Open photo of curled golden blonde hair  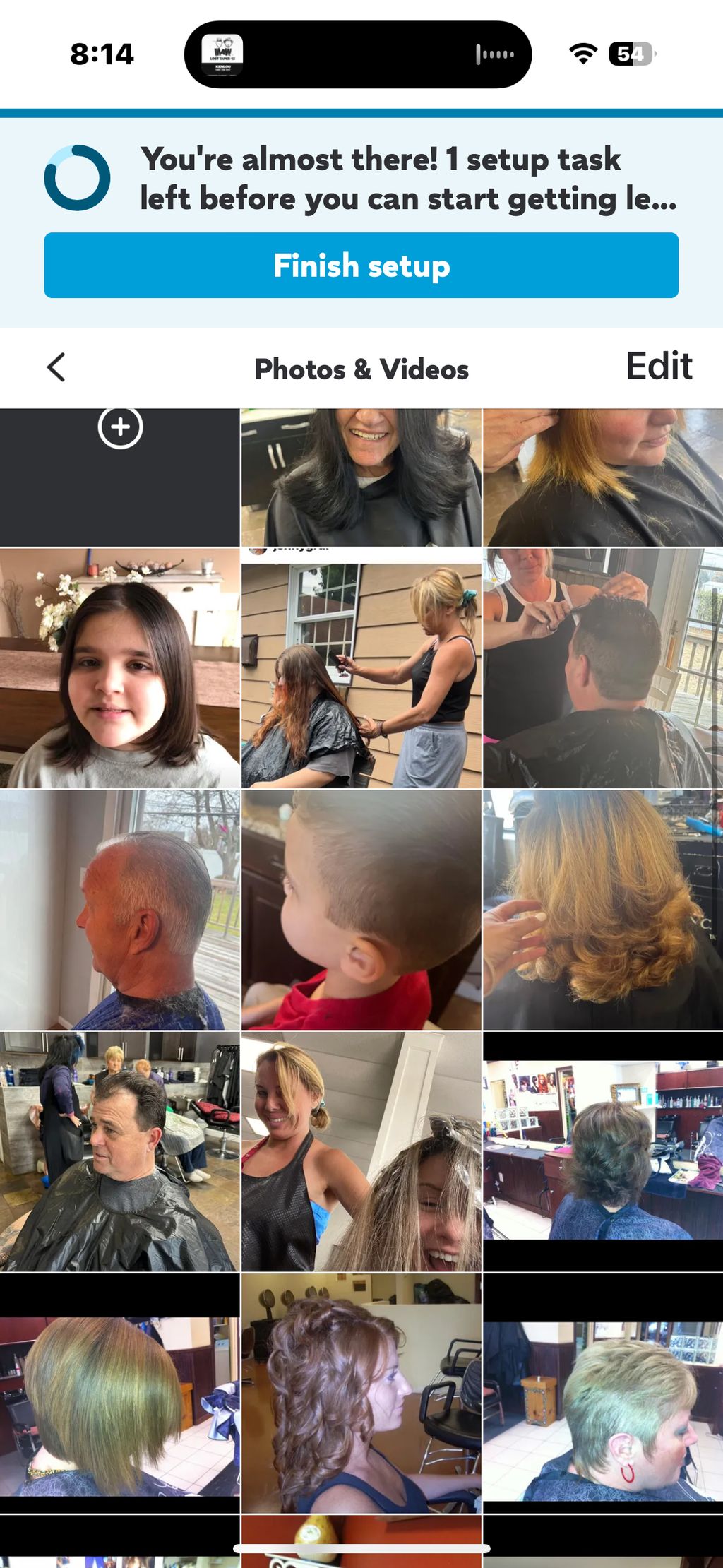pos(603,910)
